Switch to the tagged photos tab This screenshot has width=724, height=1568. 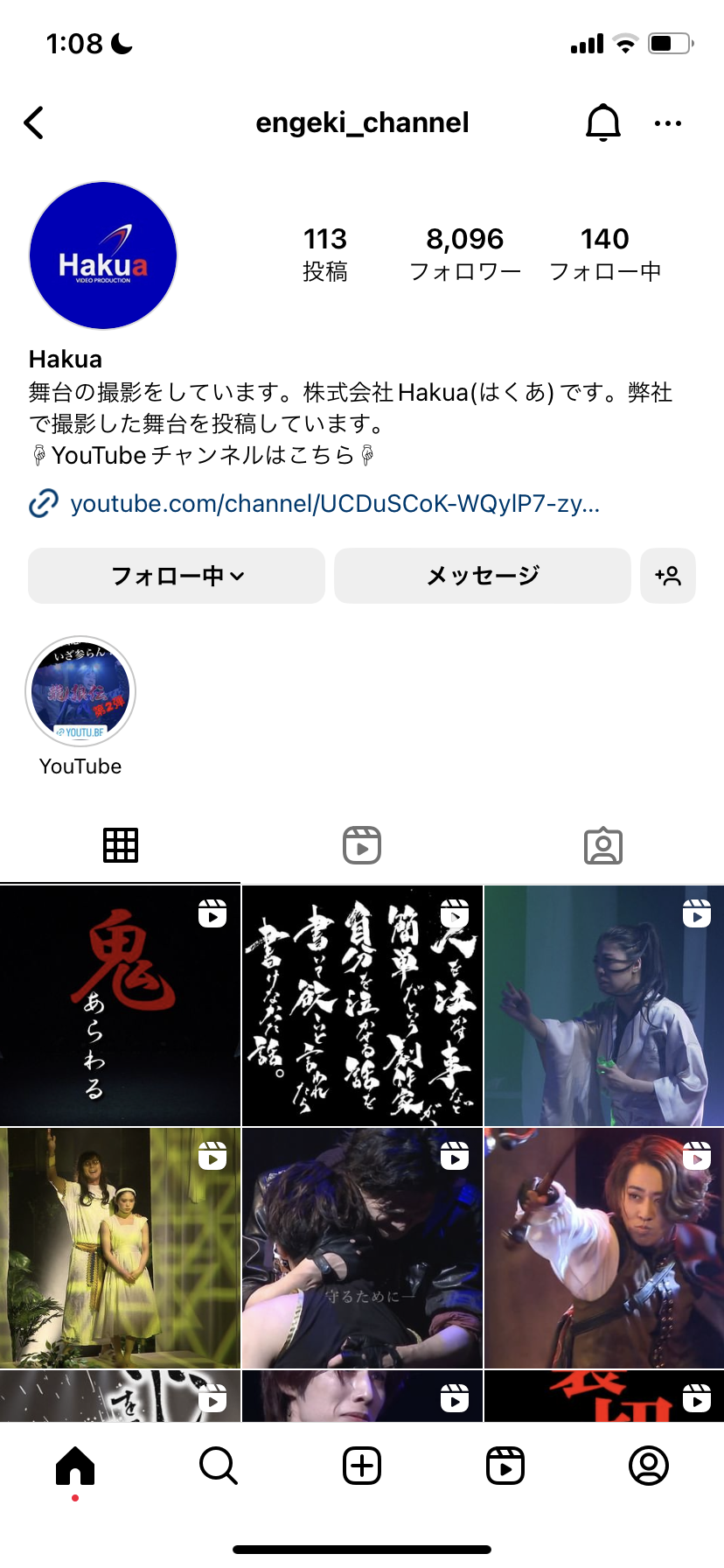coord(602,845)
